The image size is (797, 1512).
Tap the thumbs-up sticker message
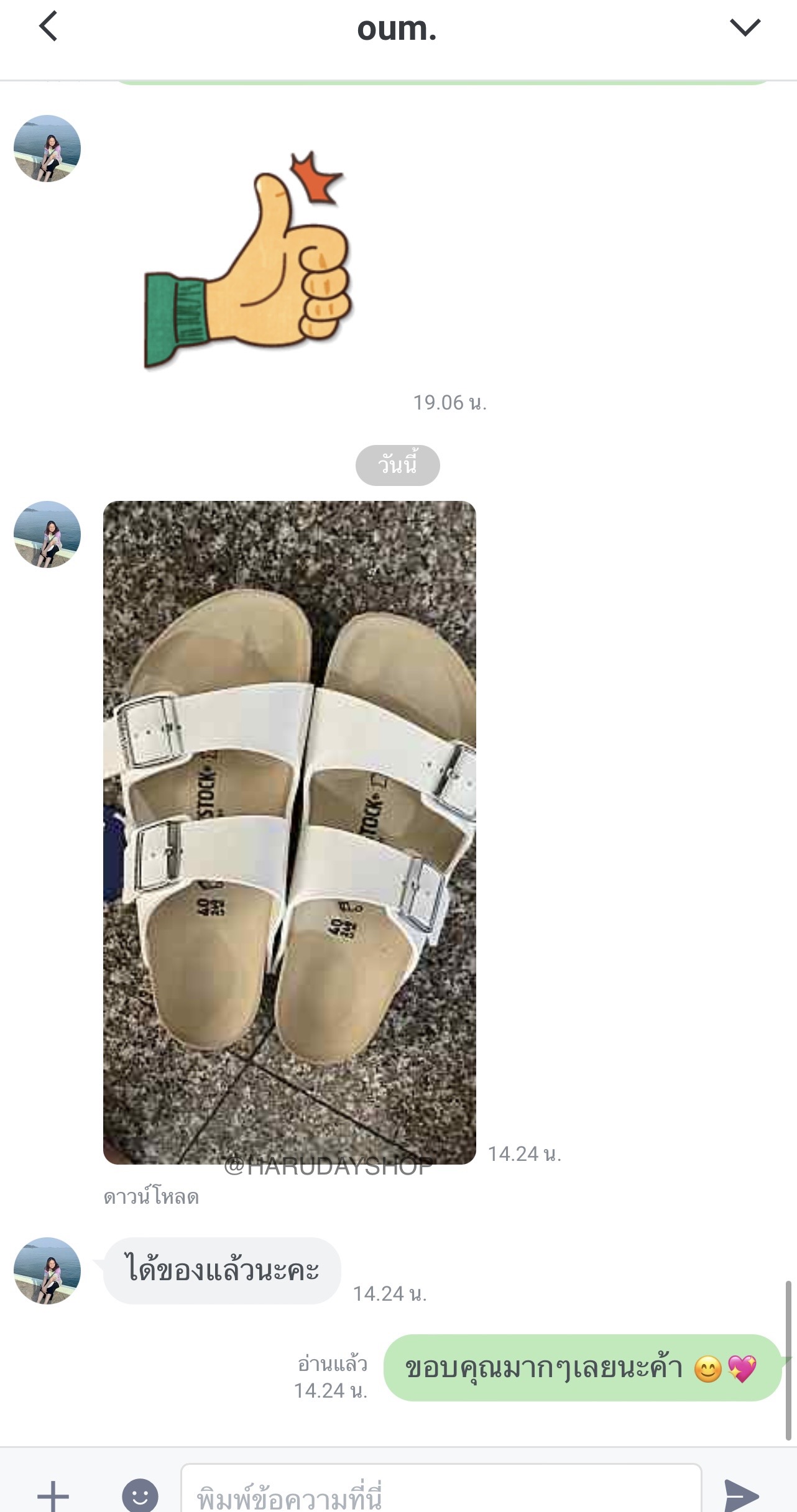(249, 261)
